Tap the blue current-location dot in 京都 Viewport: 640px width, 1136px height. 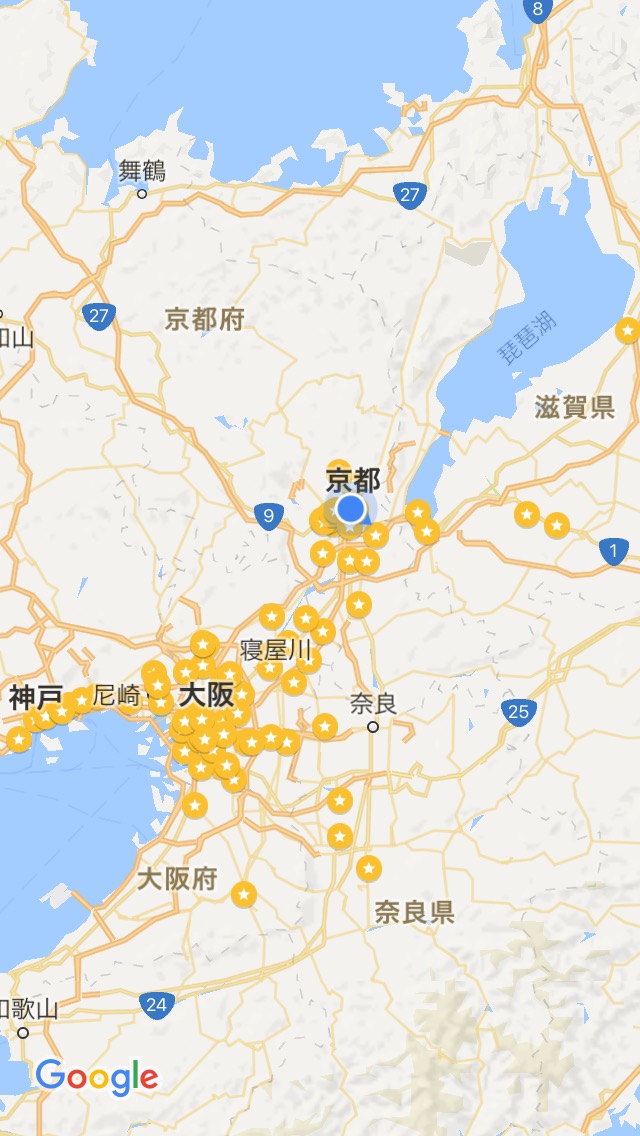click(352, 509)
